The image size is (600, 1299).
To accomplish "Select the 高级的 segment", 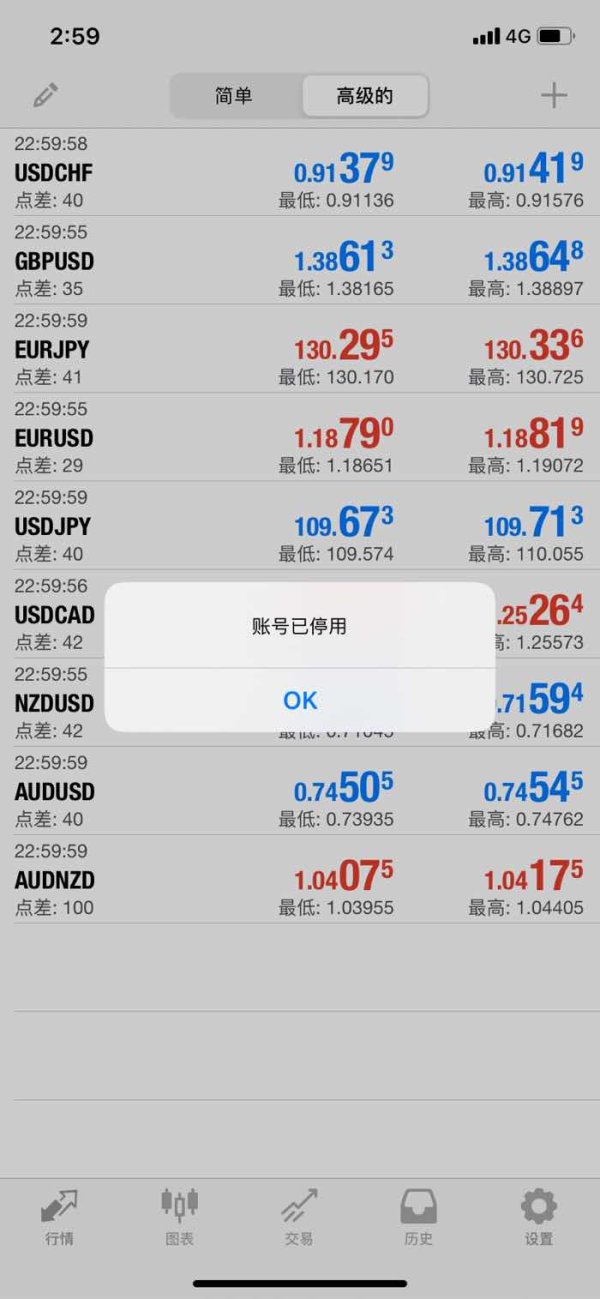I will point(365,96).
